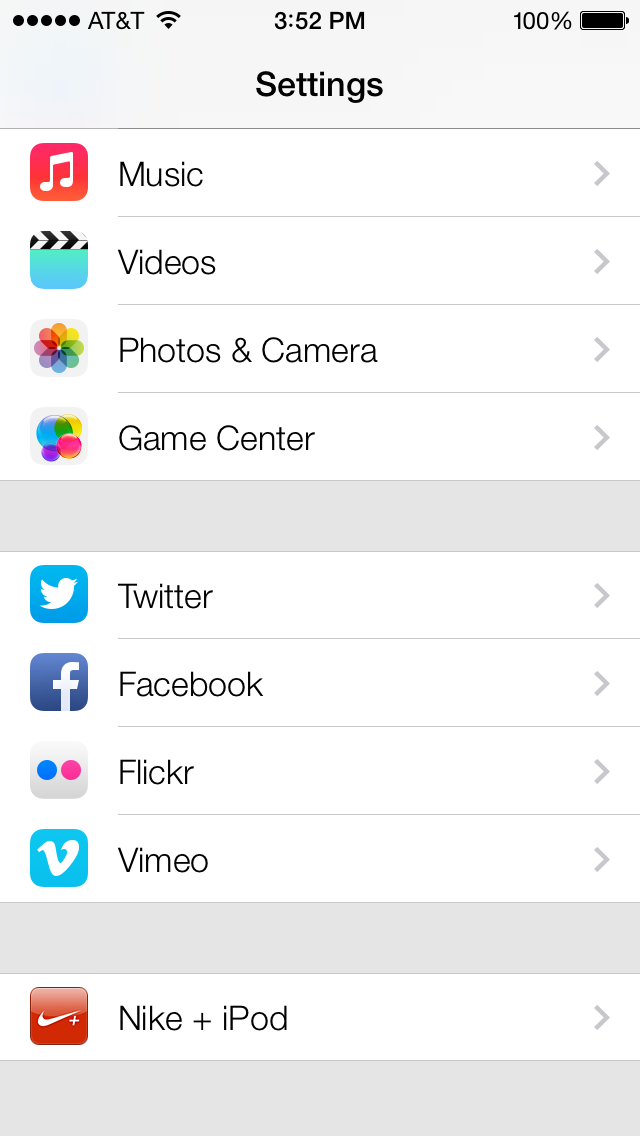
Task: Open Photos & Camera settings
Action: (x=320, y=350)
